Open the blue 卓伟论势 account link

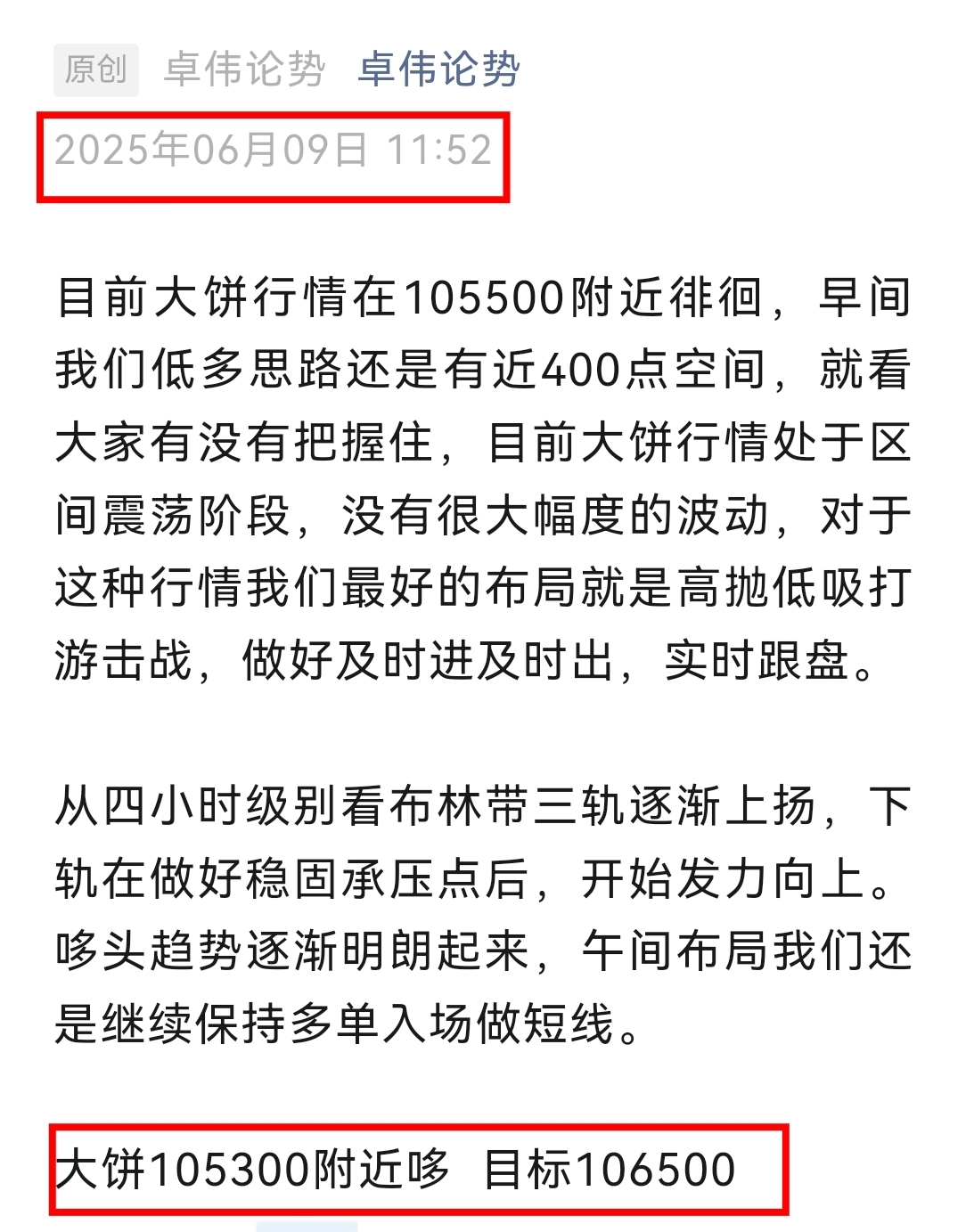pos(438,69)
